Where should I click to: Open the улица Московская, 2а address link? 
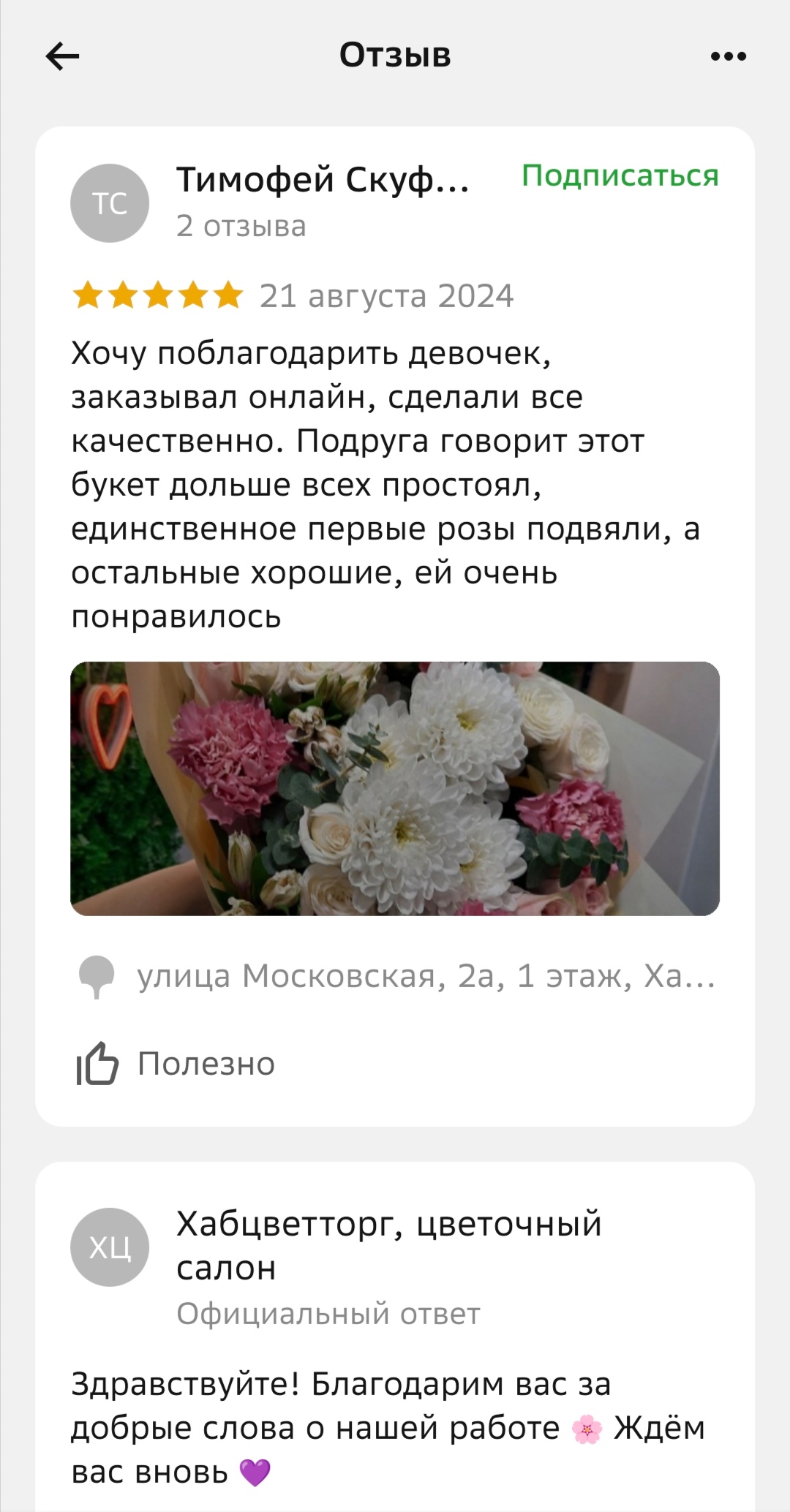(424, 976)
